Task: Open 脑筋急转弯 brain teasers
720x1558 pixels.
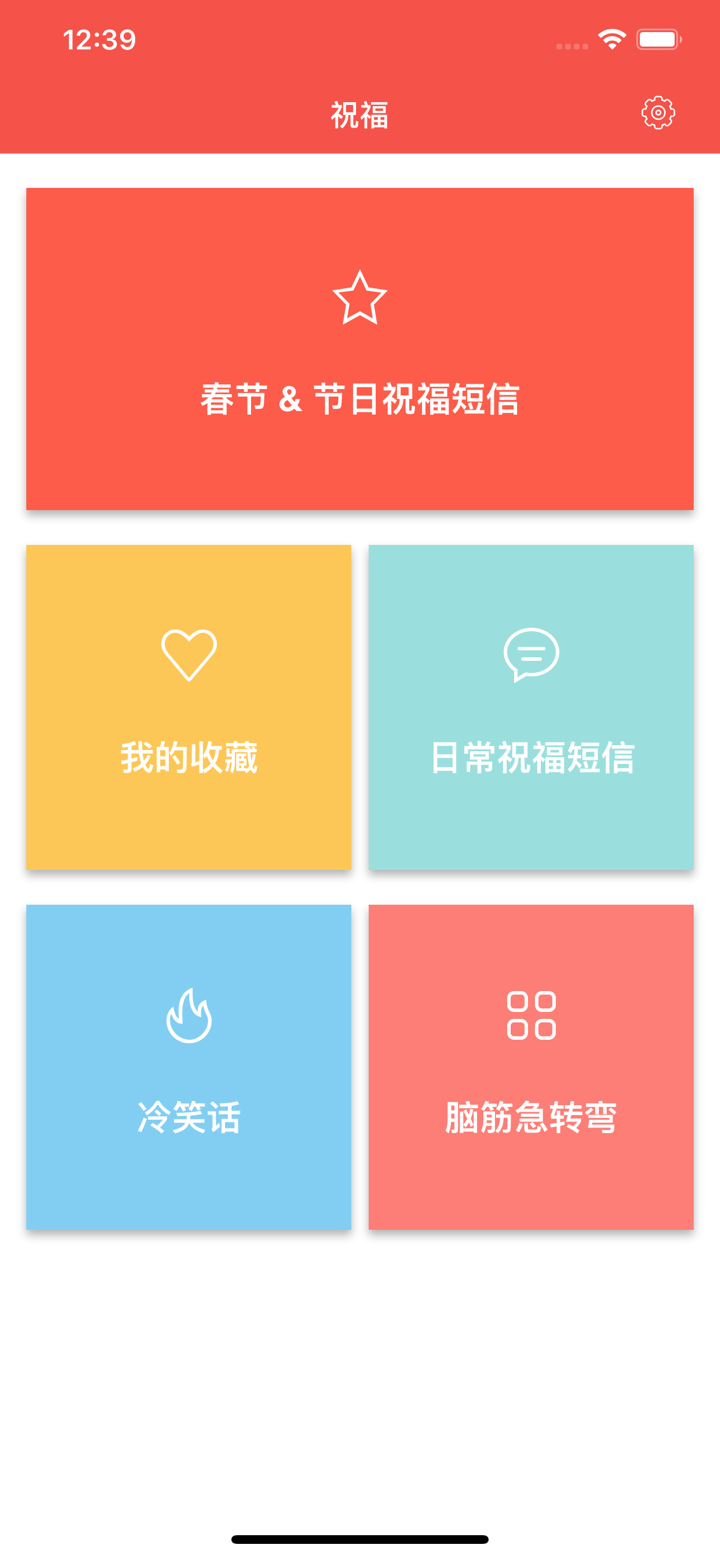Action: (x=531, y=1067)
